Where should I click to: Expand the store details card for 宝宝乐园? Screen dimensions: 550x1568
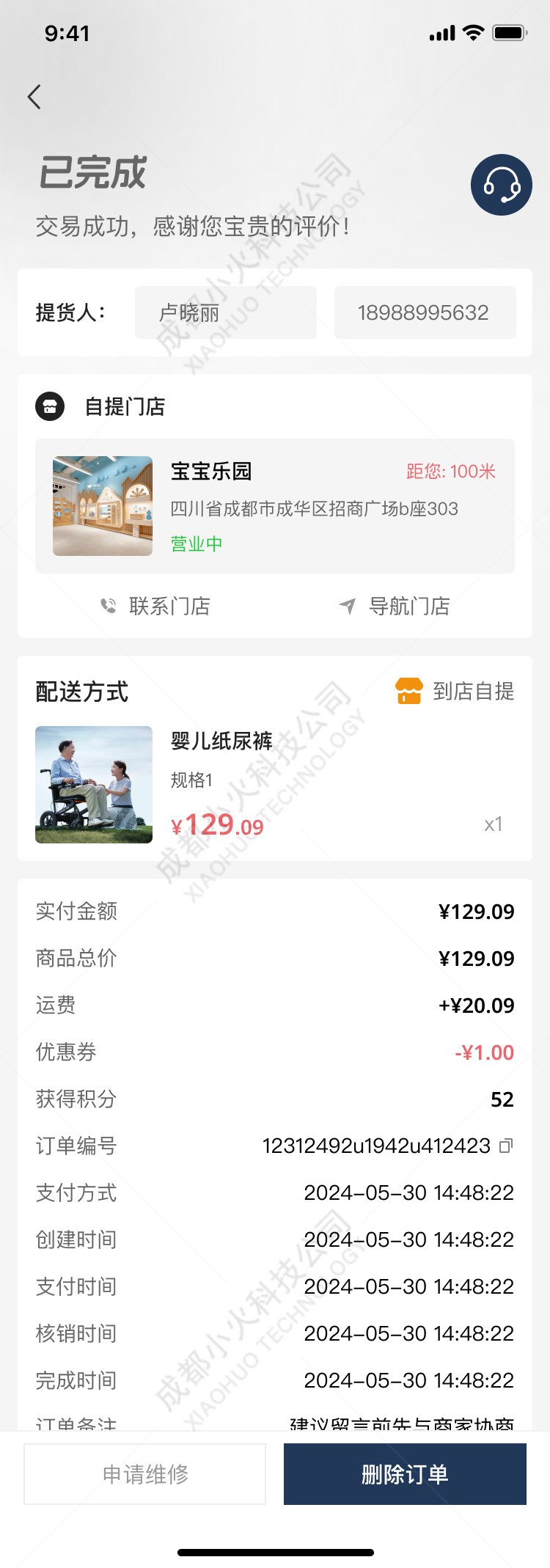275,505
